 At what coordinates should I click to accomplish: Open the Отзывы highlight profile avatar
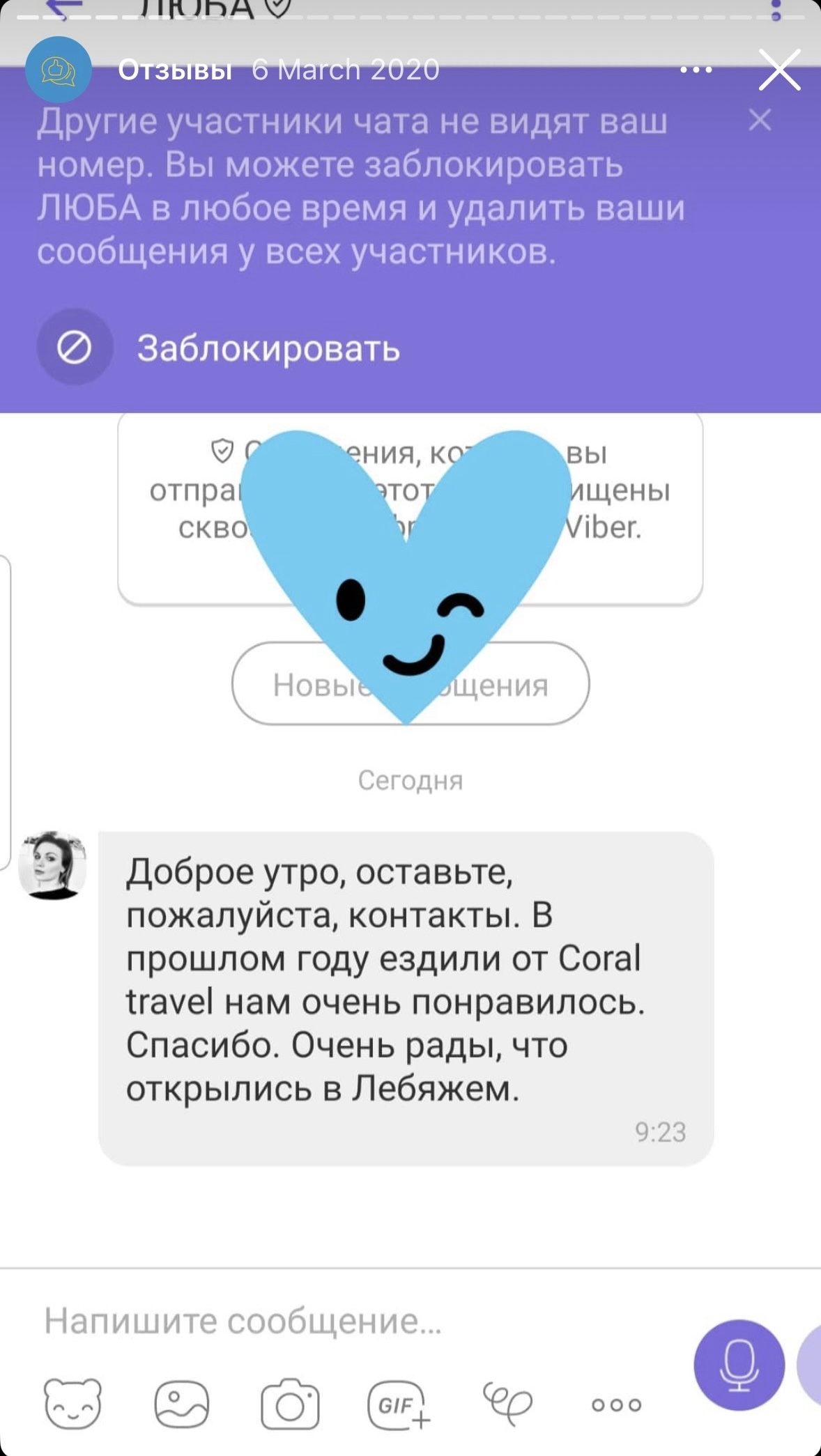coord(59,70)
